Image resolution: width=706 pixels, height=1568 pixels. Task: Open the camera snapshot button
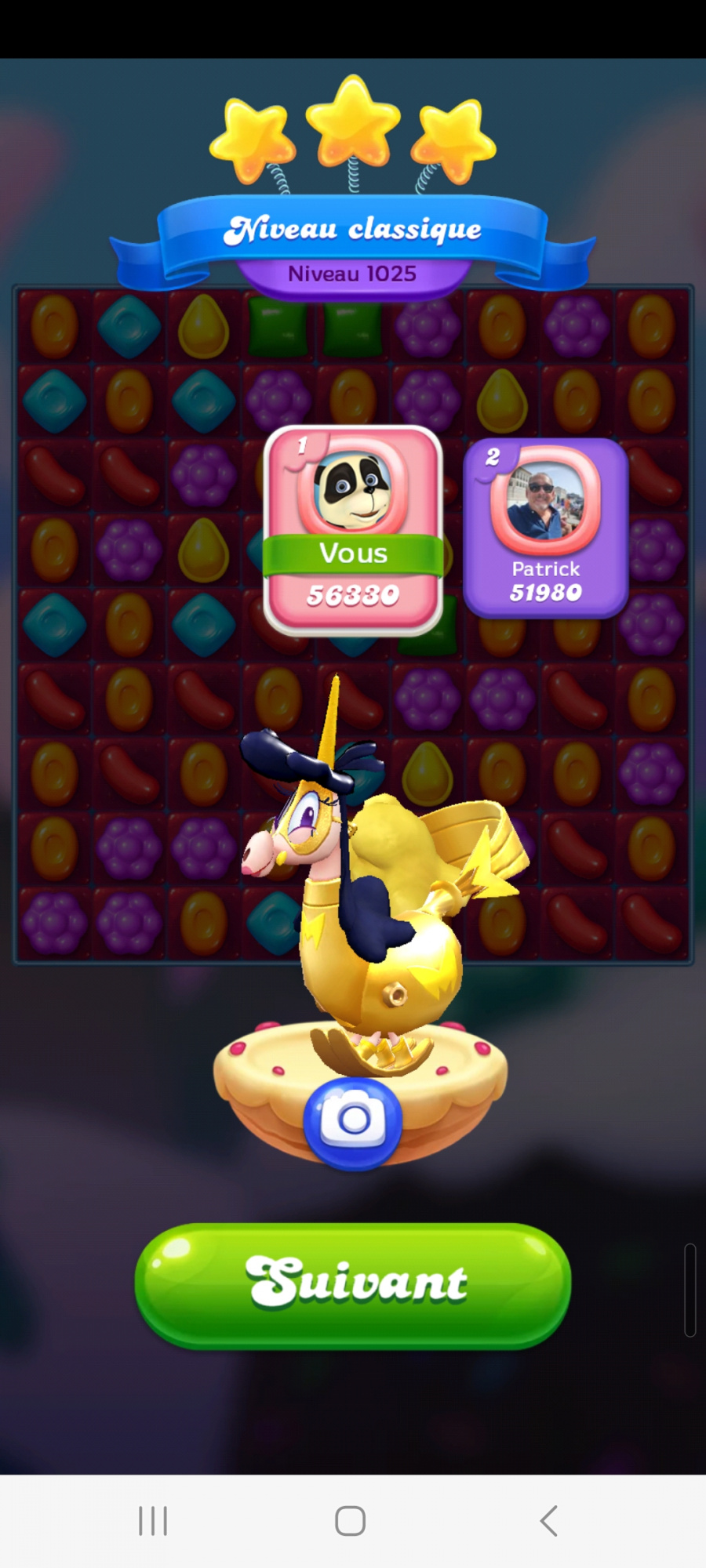(353, 1121)
